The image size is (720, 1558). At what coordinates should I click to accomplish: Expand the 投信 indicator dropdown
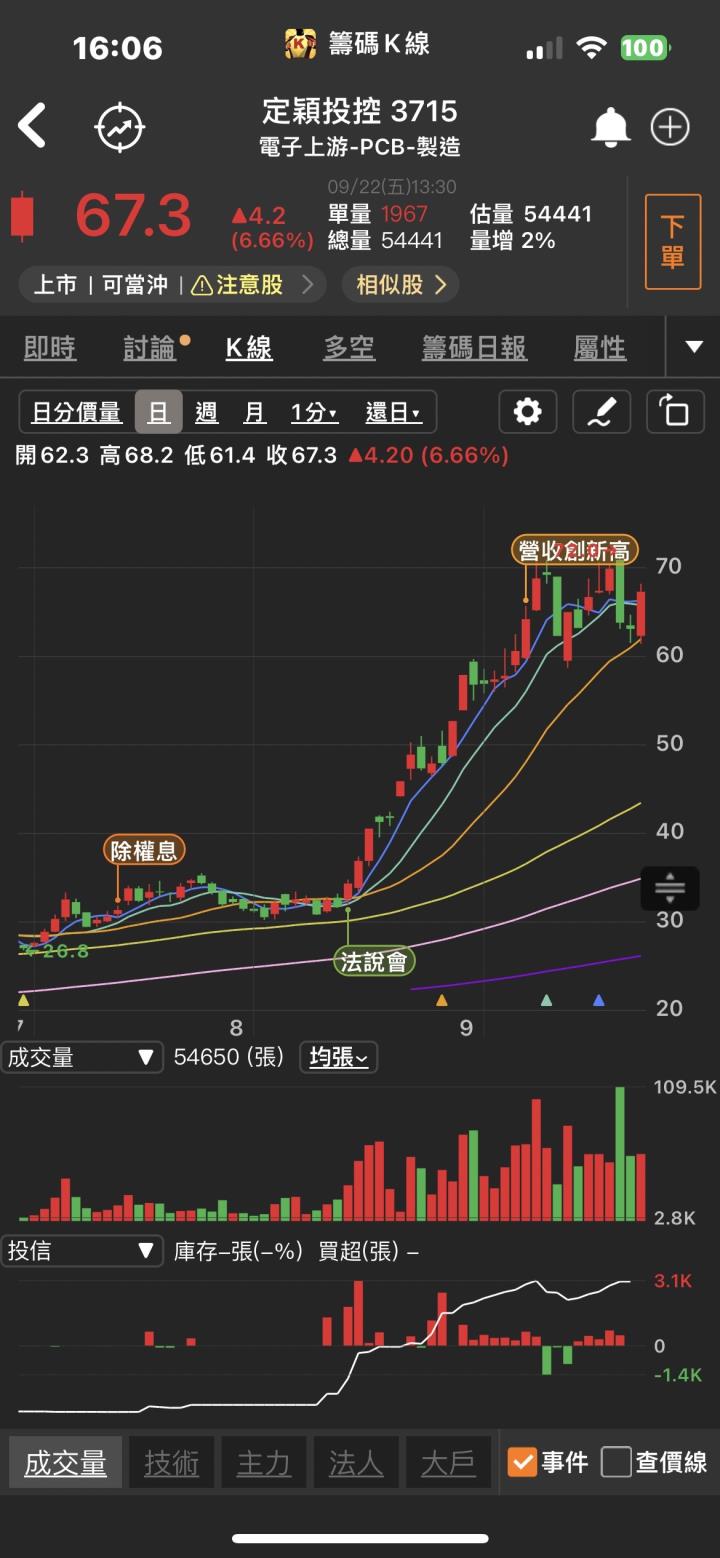coord(82,1250)
